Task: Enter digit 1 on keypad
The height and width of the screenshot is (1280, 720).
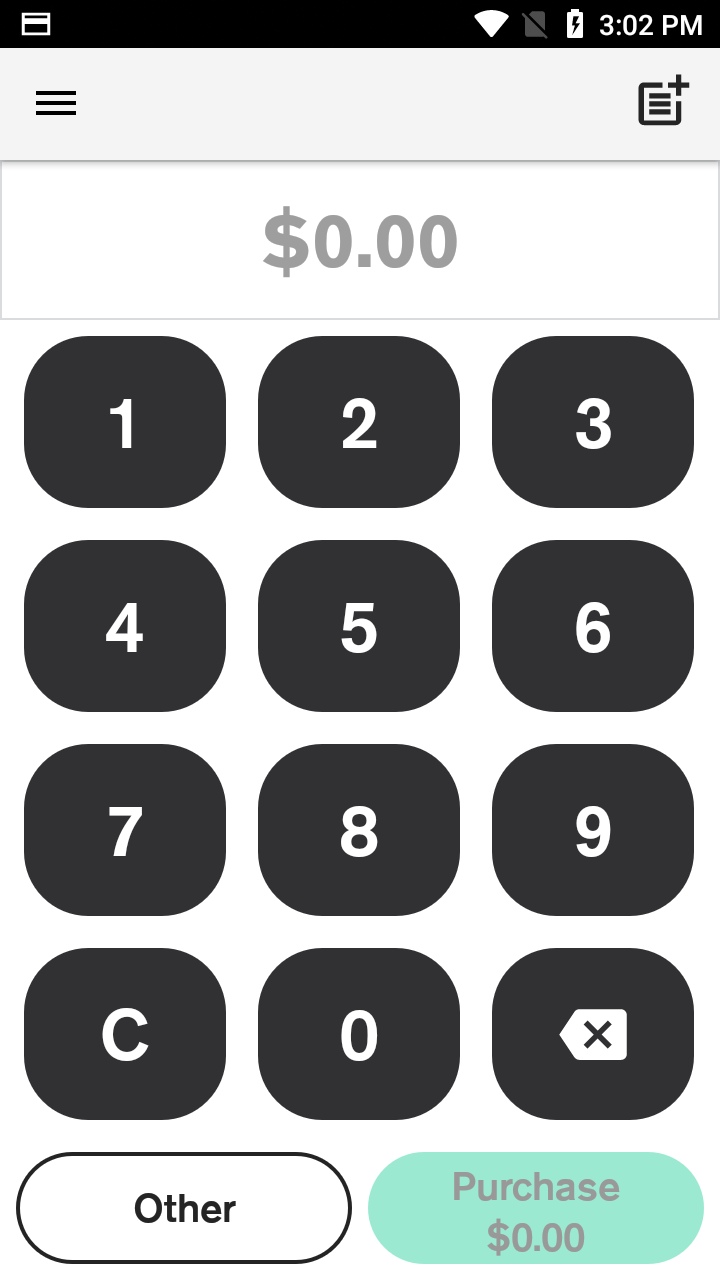Action: 125,422
